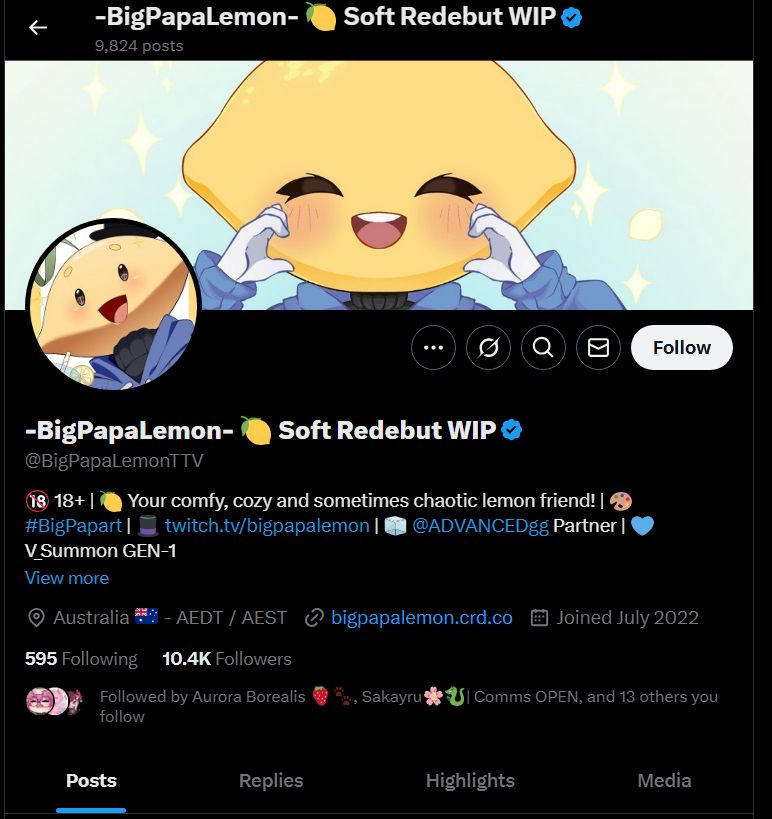This screenshot has width=772, height=819.
Task: View the 10.4K Followers list
Action: (224, 659)
